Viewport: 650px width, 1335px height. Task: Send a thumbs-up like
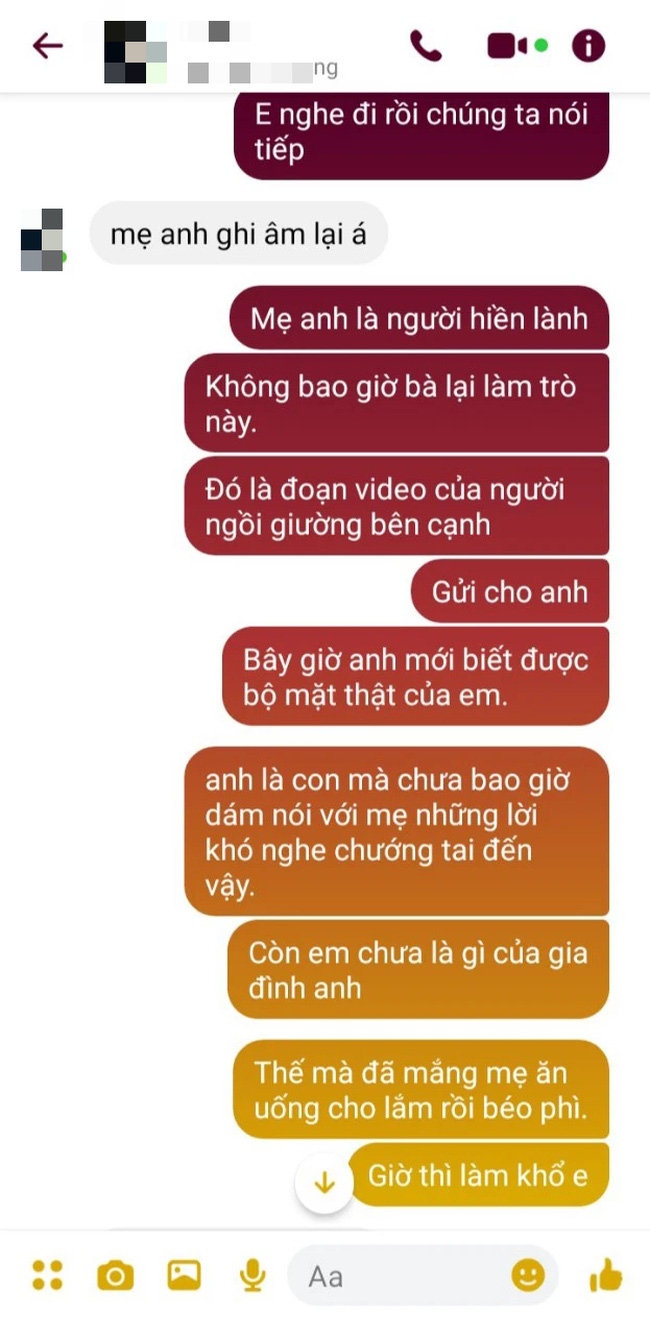point(606,1275)
